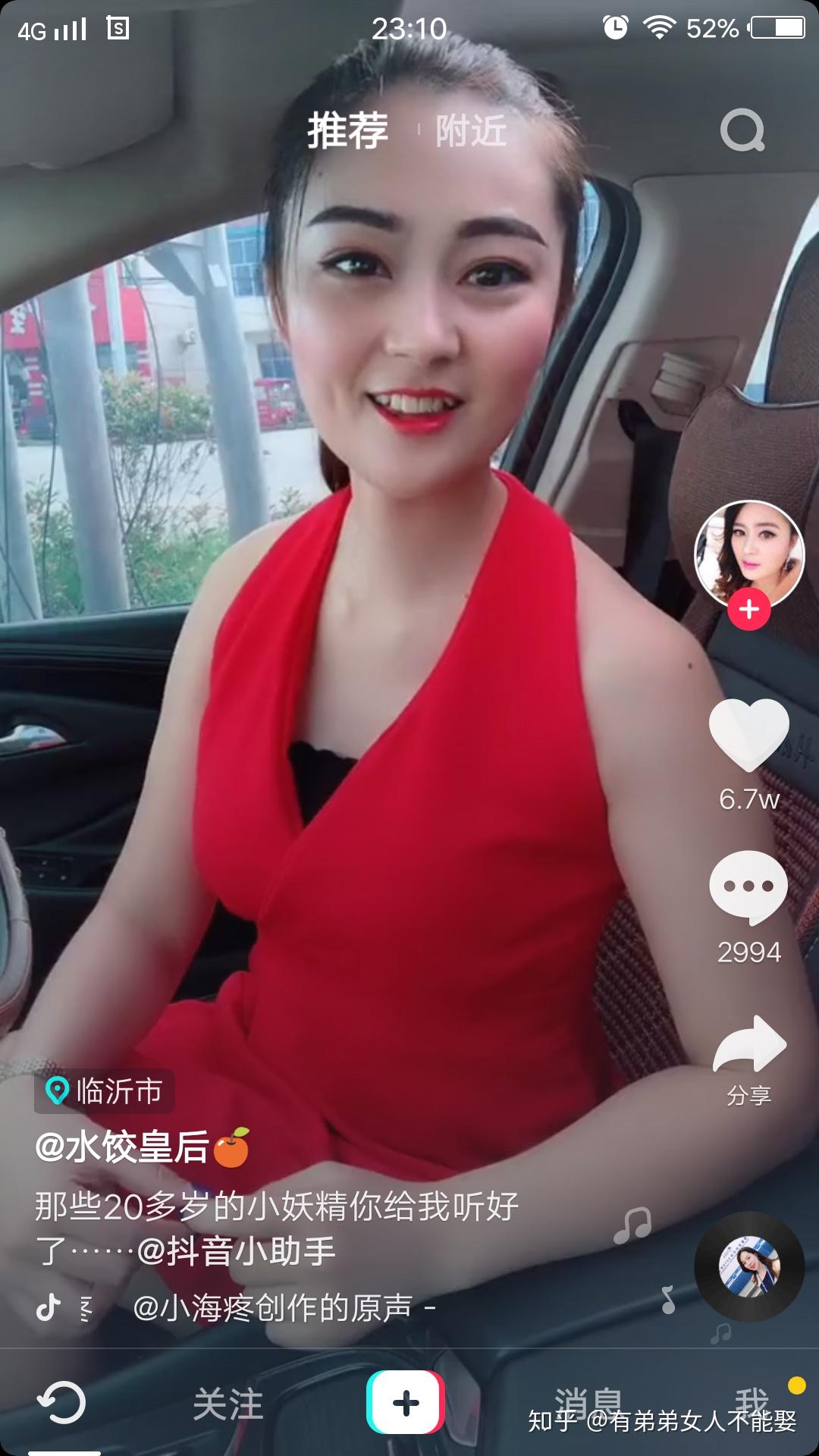Screen dimensions: 819x1456
Task: Switch to the 附近 tab
Action: pos(471,130)
